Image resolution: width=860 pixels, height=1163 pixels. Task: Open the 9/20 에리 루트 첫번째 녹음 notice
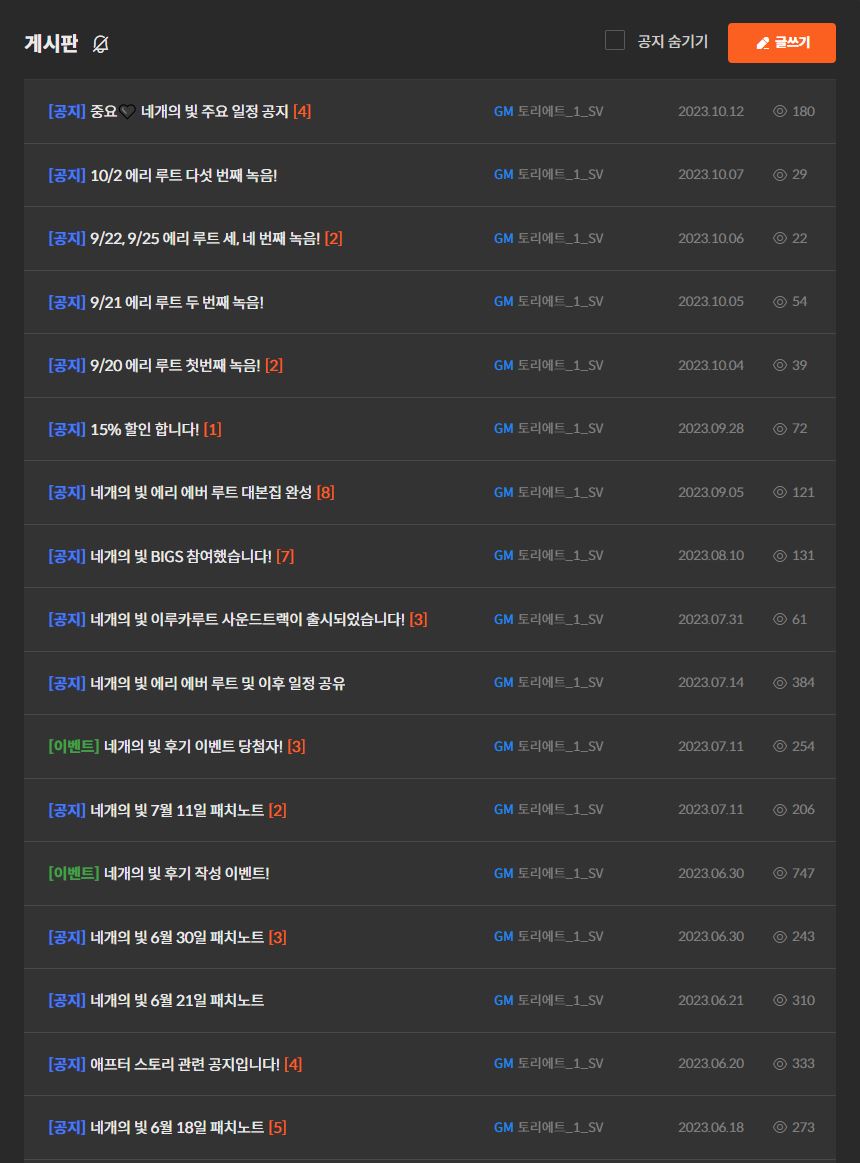tap(175, 365)
